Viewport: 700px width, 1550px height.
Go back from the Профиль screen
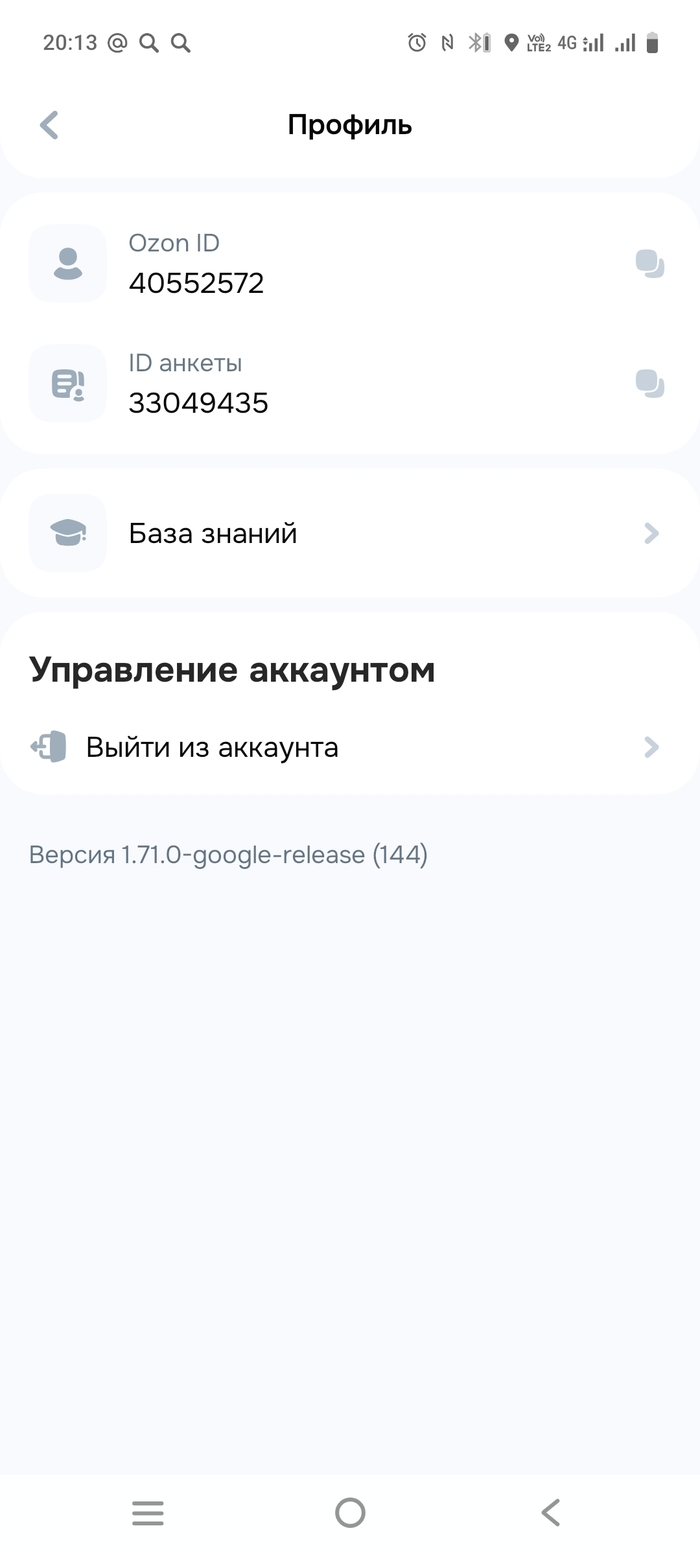pos(49,125)
